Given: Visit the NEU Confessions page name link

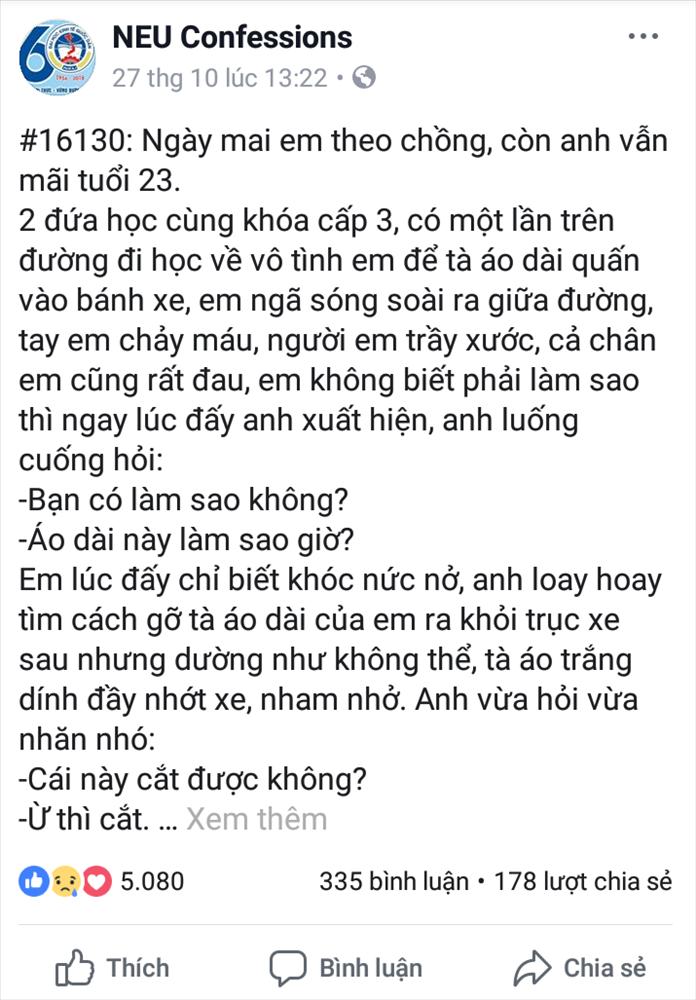Looking at the screenshot, I should tap(232, 38).
